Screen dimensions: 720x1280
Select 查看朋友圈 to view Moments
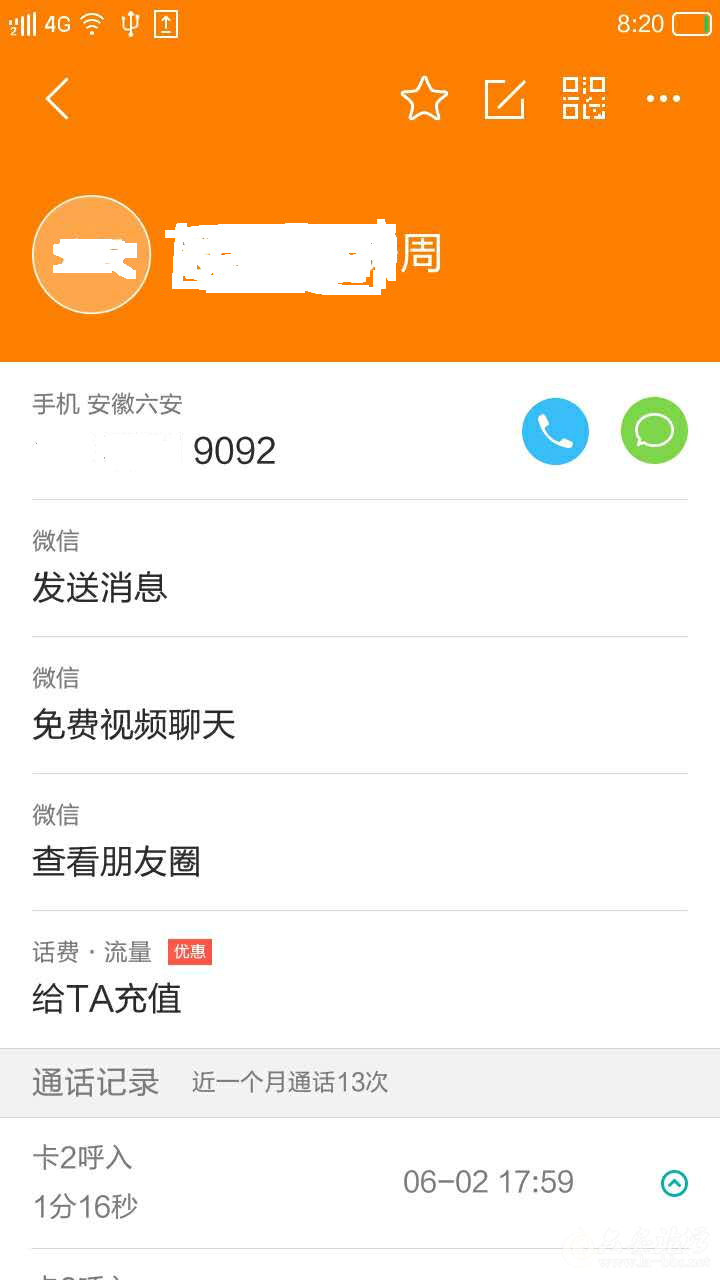(115, 862)
